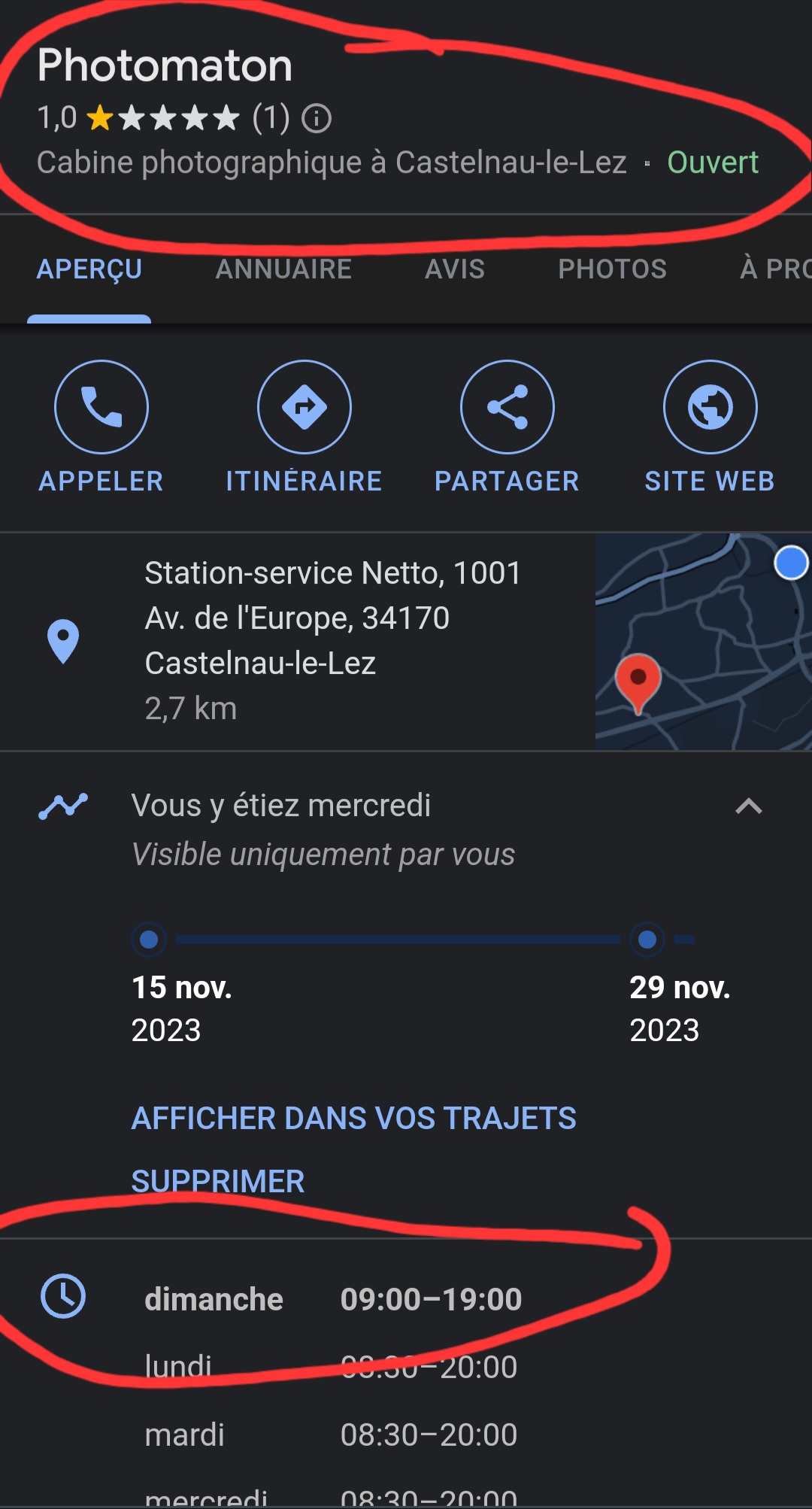Switch to the Annuaire tab

[283, 269]
